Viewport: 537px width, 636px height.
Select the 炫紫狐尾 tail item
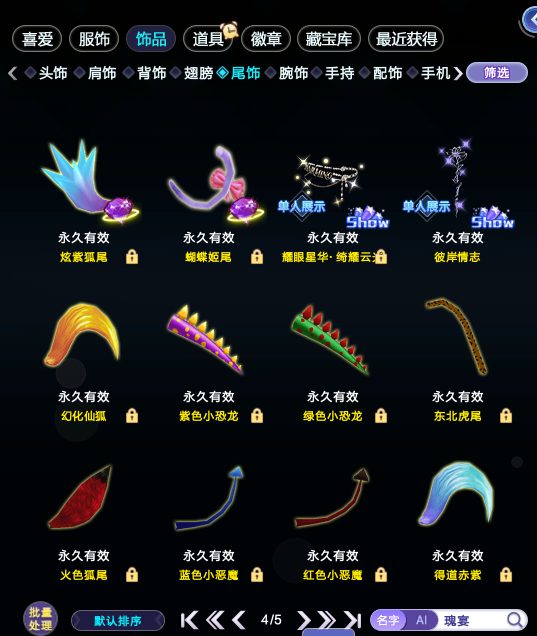90,182
